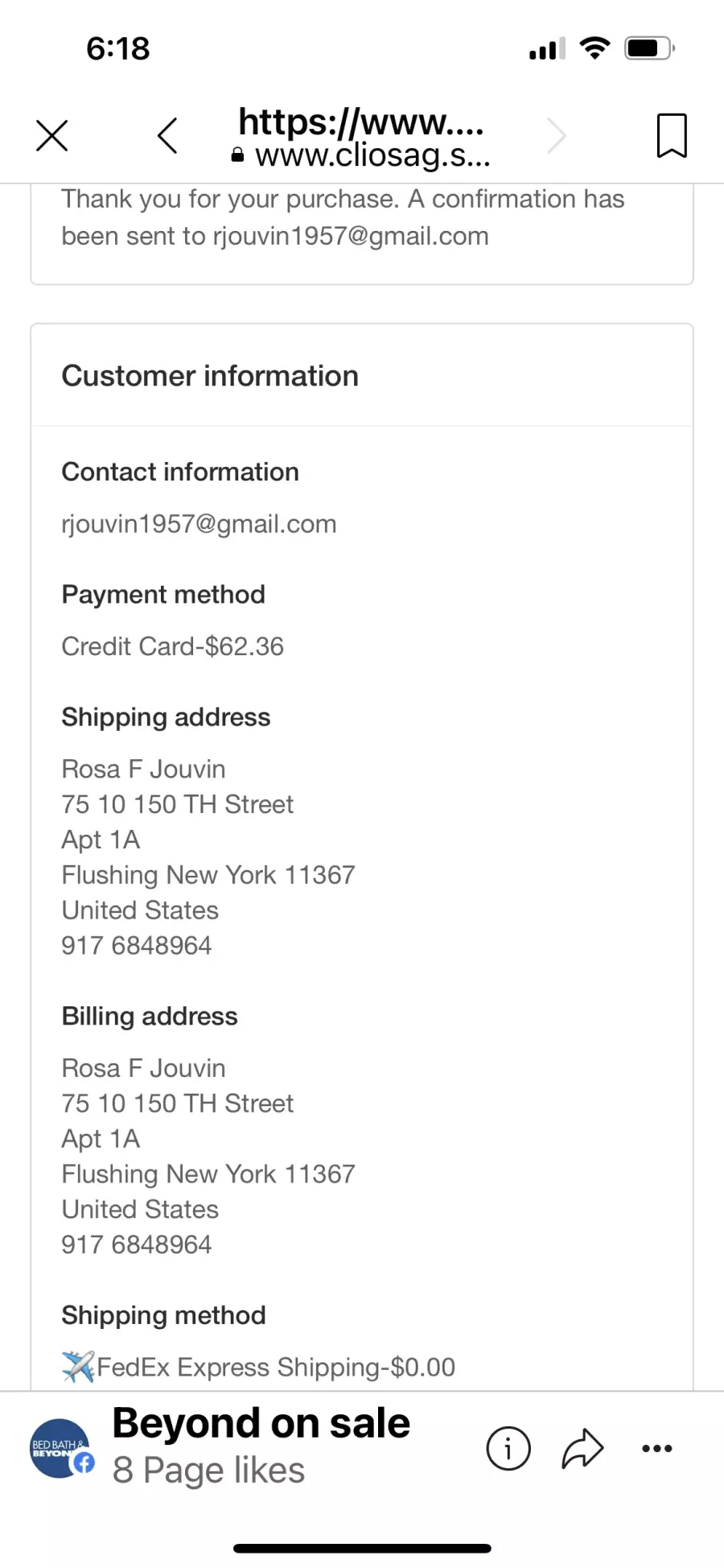The height and width of the screenshot is (1568, 724).
Task: Open the three-dot overflow menu
Action: tap(657, 1448)
